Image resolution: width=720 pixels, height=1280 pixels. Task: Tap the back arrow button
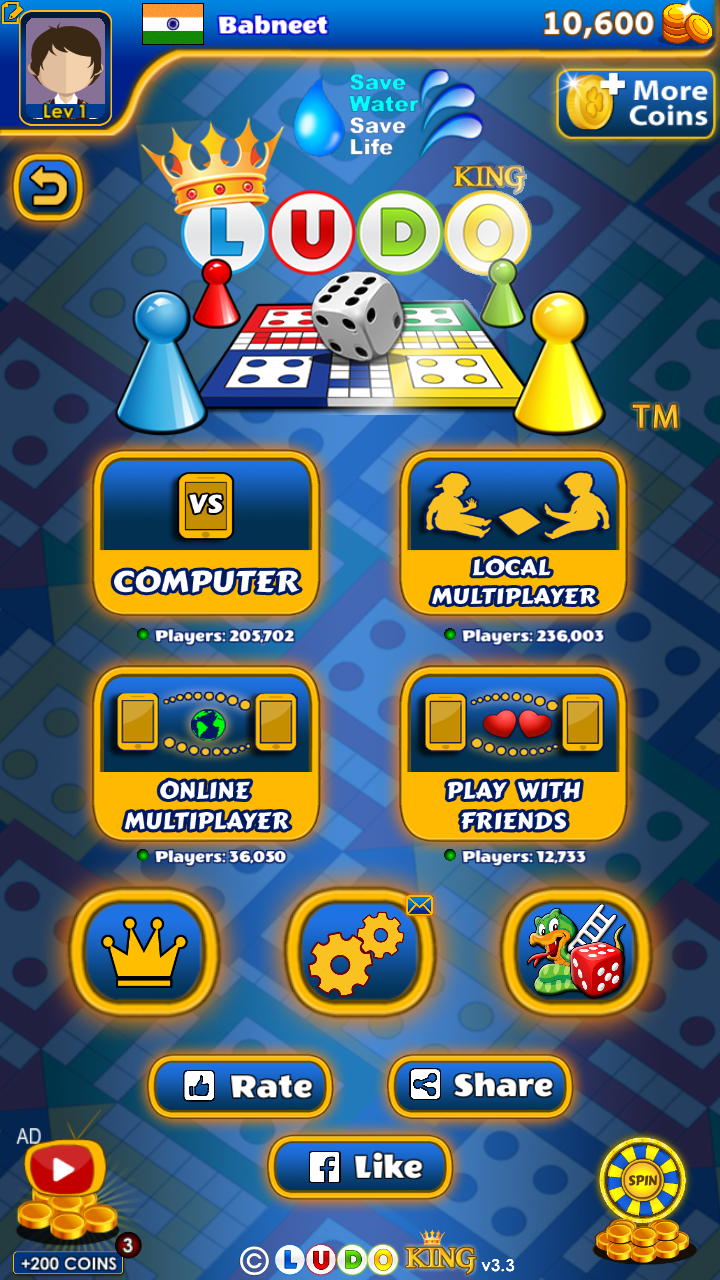pyautogui.click(x=48, y=188)
